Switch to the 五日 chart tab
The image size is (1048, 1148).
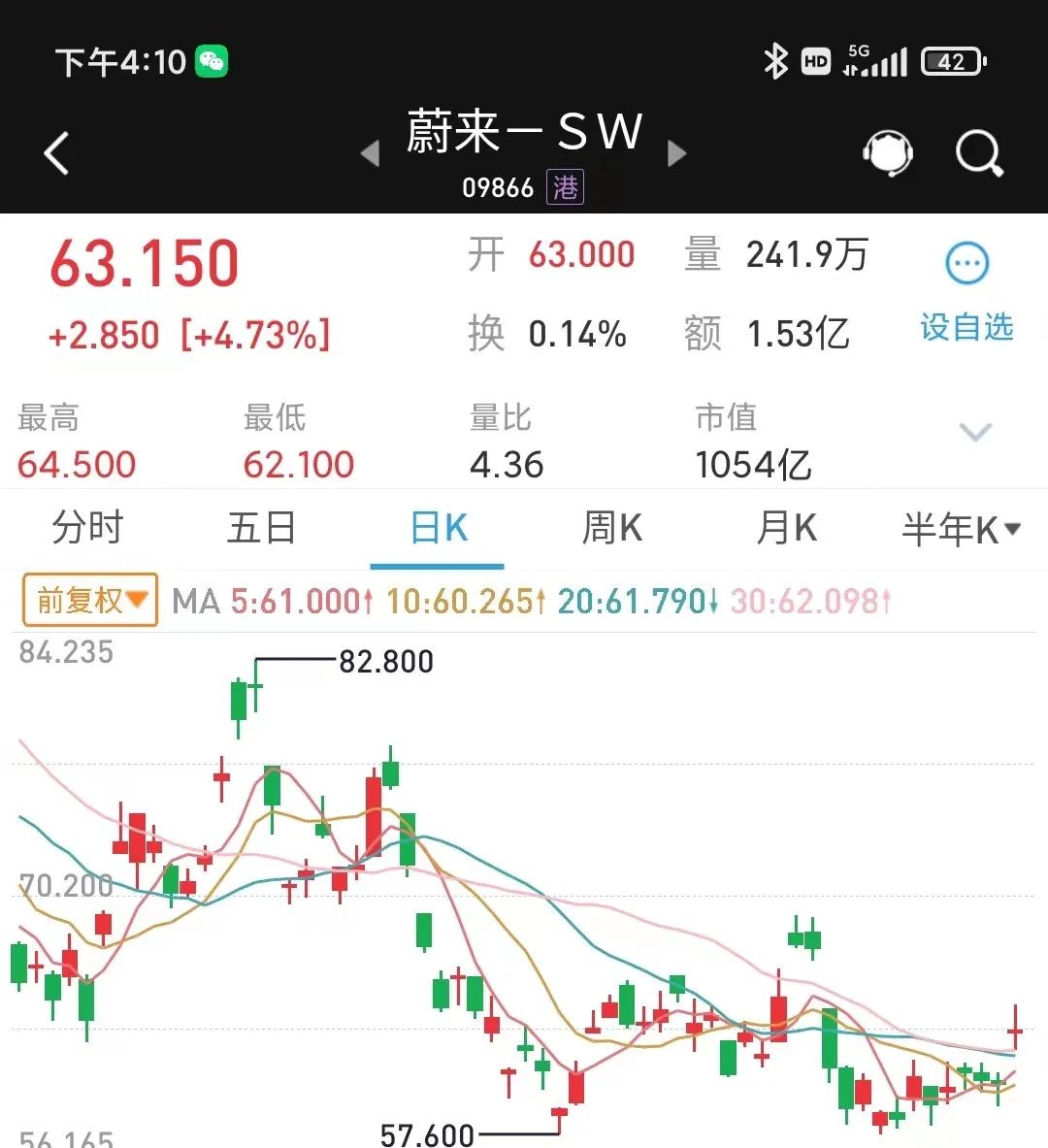click(x=261, y=529)
